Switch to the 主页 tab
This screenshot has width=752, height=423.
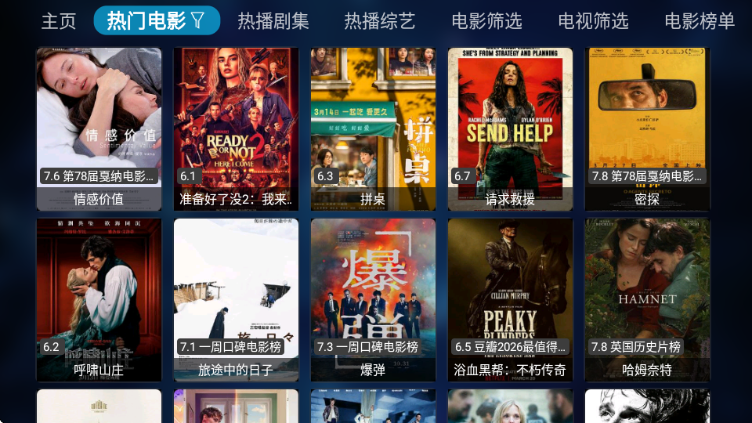(58, 21)
